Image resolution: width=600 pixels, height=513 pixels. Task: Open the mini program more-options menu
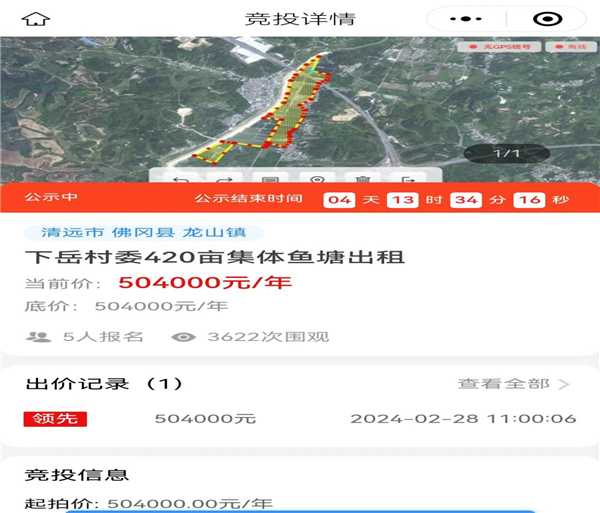click(x=465, y=19)
